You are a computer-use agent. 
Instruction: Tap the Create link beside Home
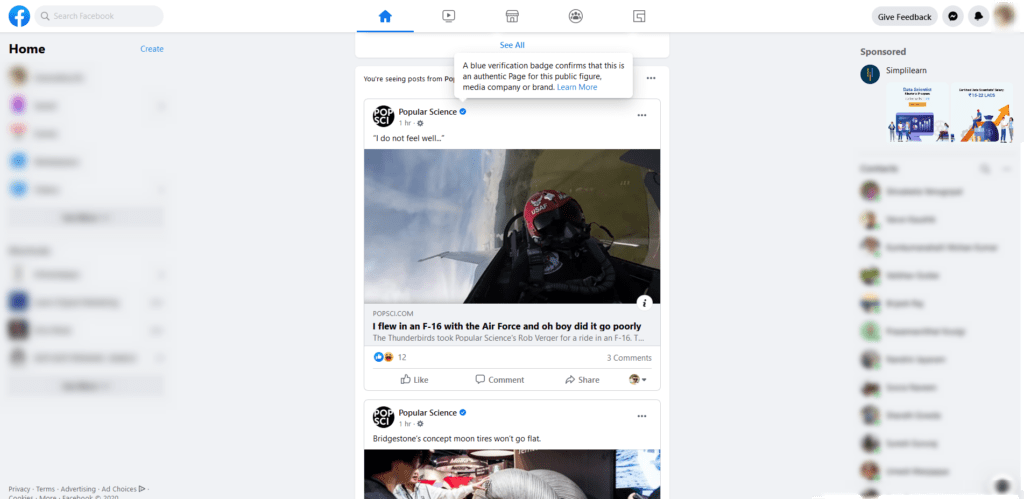point(152,49)
